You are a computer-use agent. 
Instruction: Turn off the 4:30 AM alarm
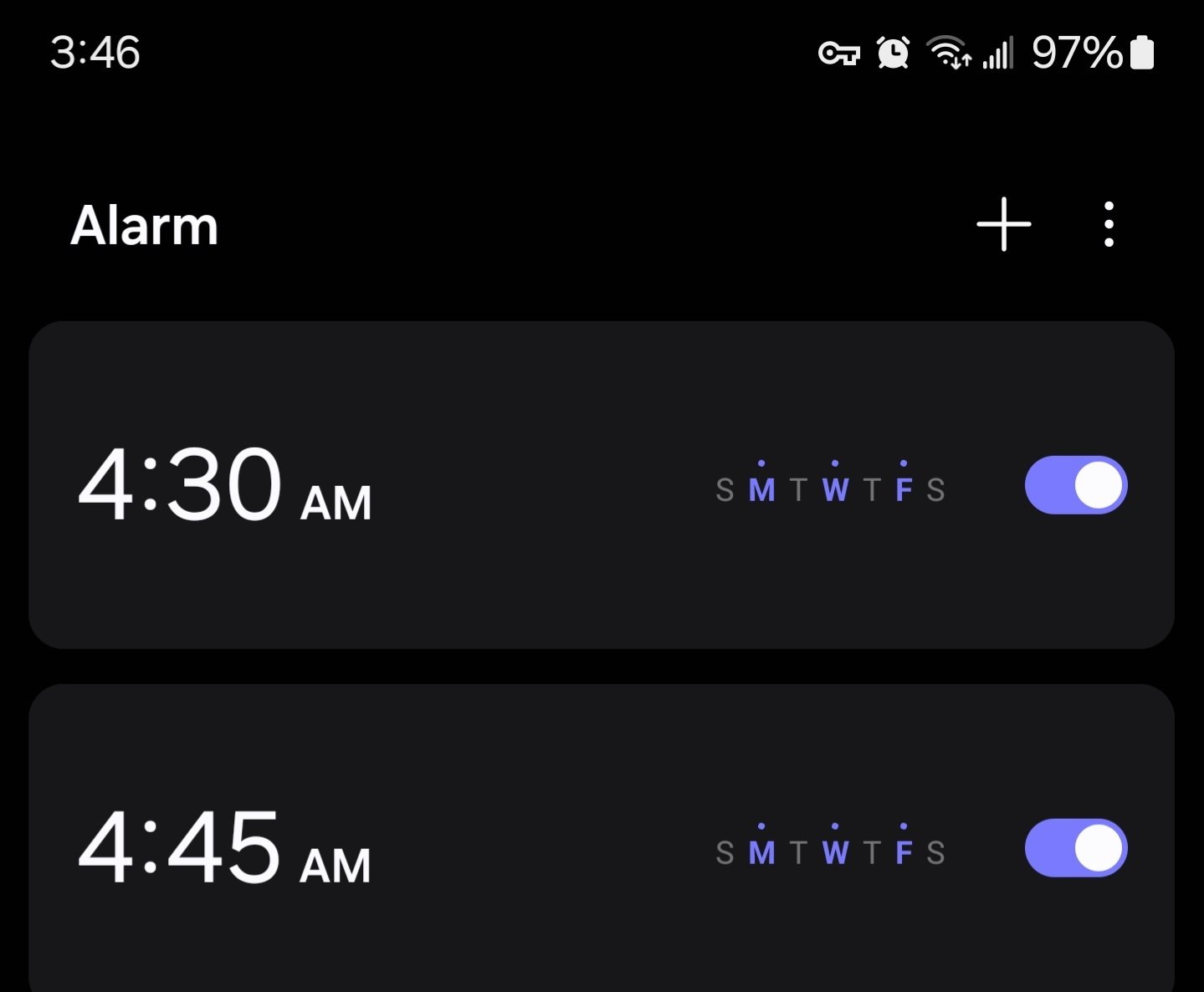[x=1076, y=485]
